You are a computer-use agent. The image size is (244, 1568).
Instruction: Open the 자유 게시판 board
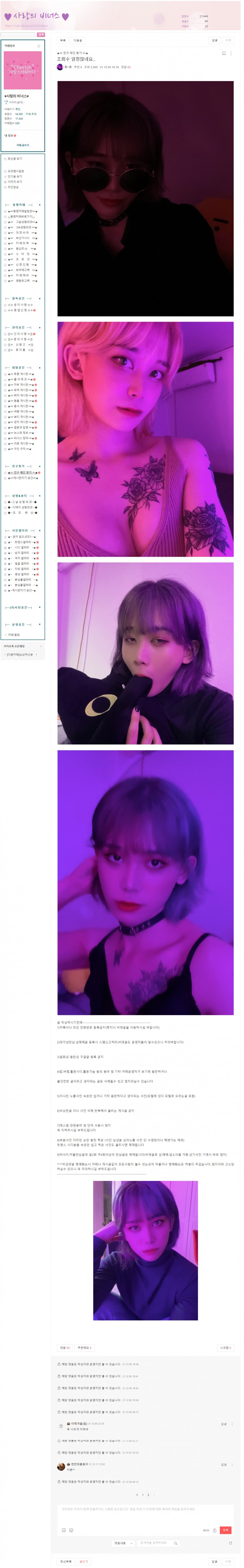coord(21,385)
